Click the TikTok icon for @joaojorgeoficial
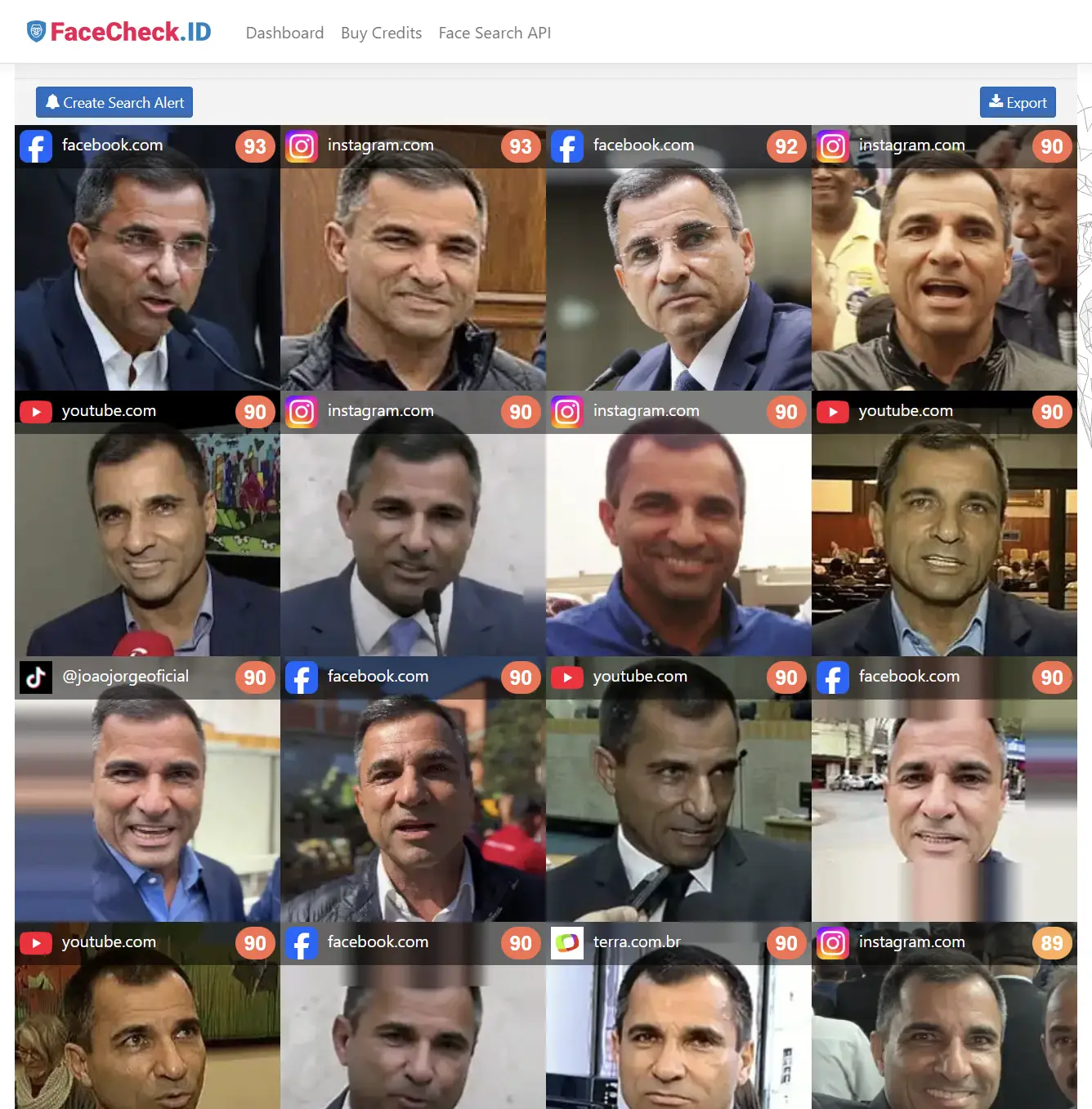 [x=36, y=677]
